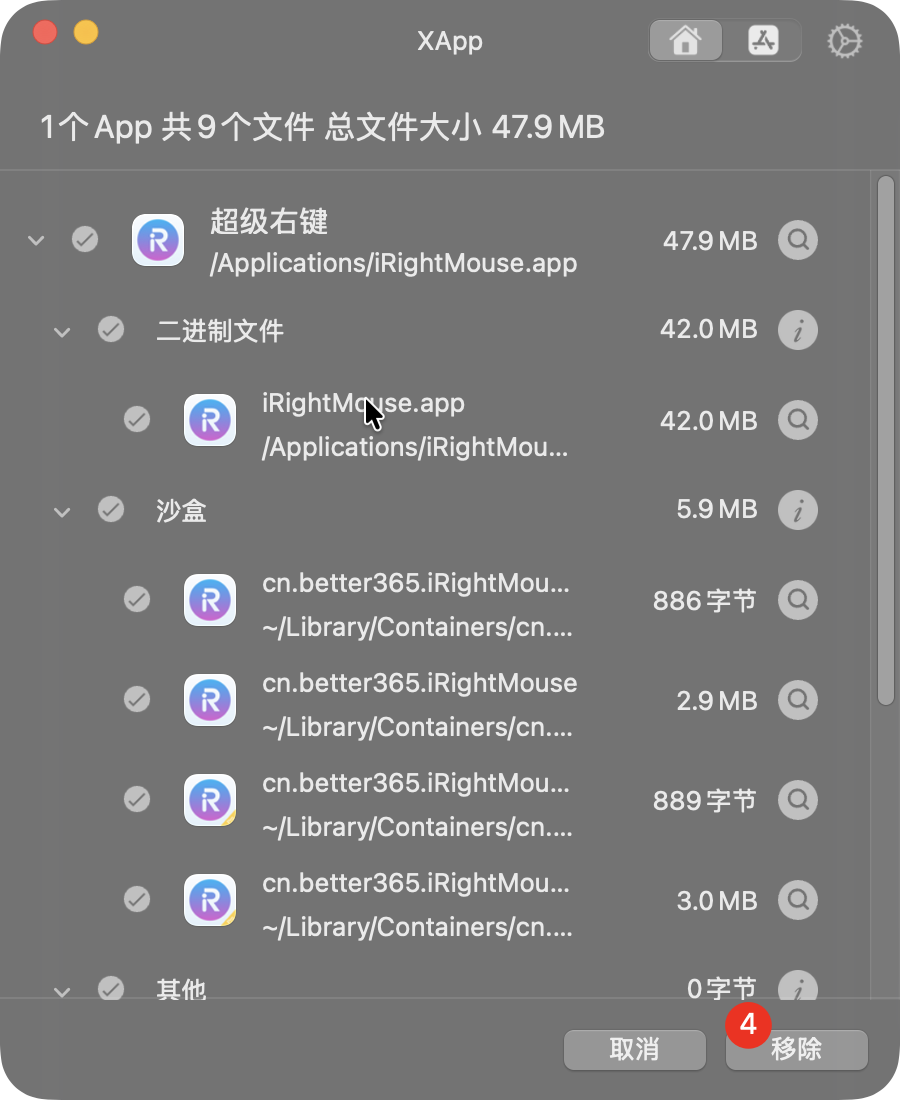The width and height of the screenshot is (900, 1100).
Task: Click 取消 to cancel removal
Action: click(x=633, y=1049)
